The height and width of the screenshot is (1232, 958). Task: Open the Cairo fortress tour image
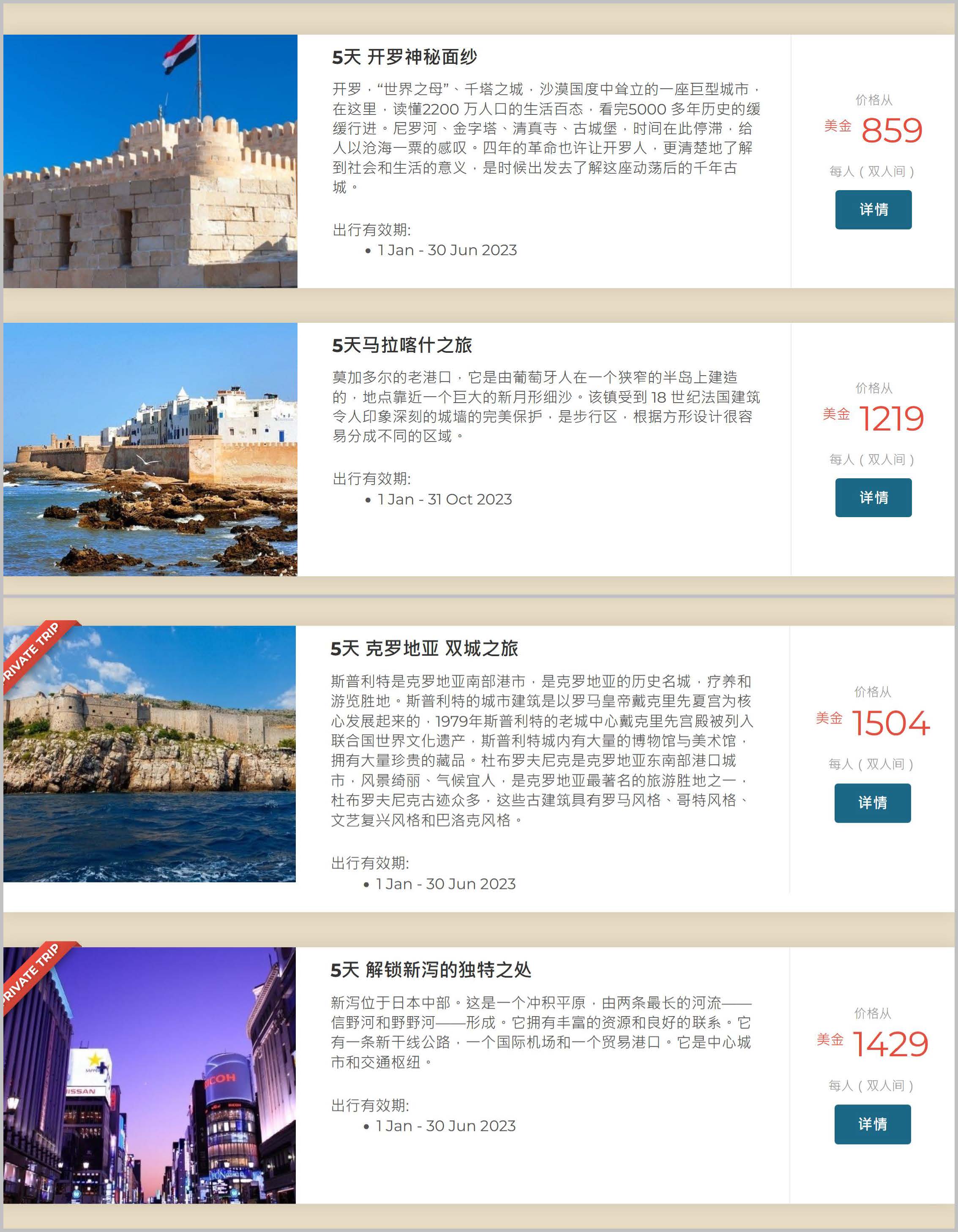150,161
